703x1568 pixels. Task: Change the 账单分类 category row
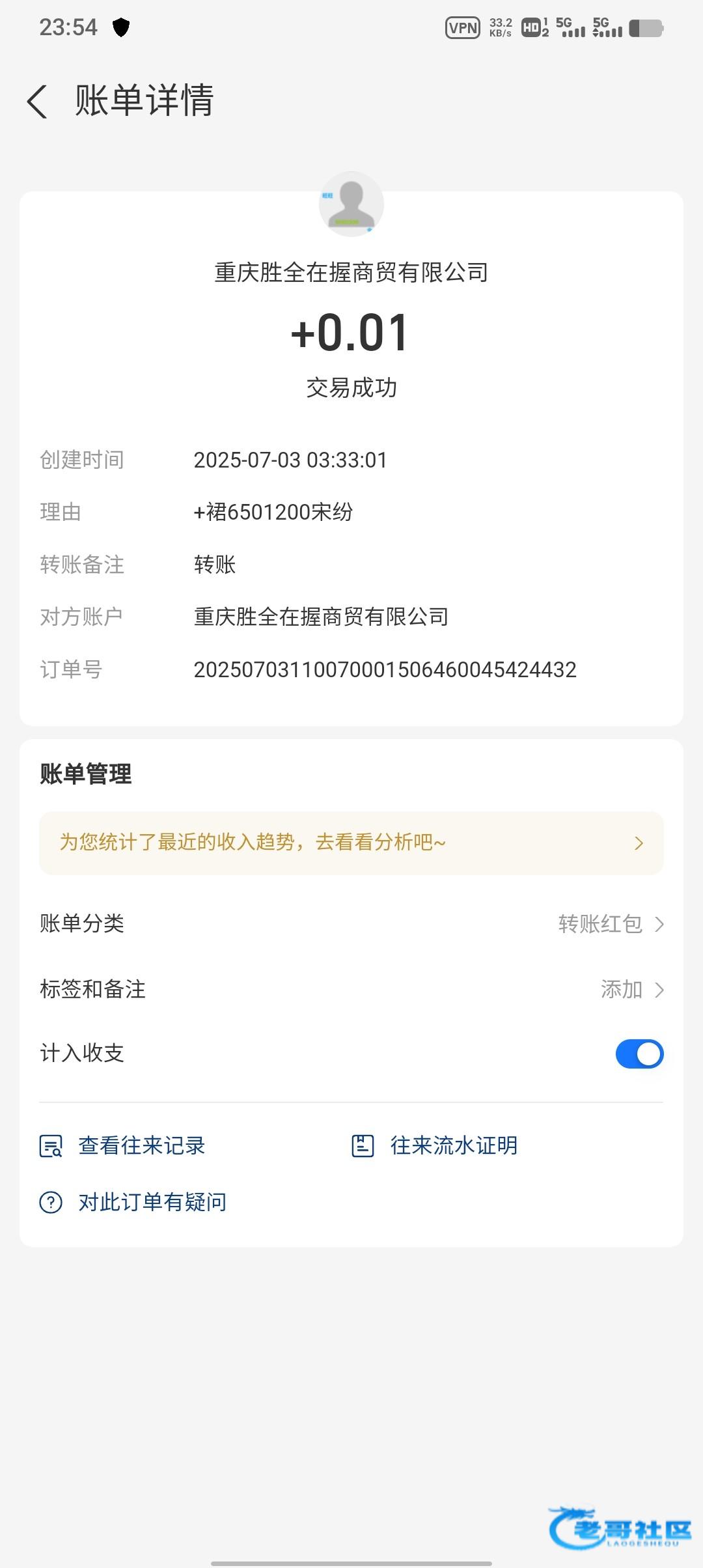pyautogui.click(x=611, y=924)
